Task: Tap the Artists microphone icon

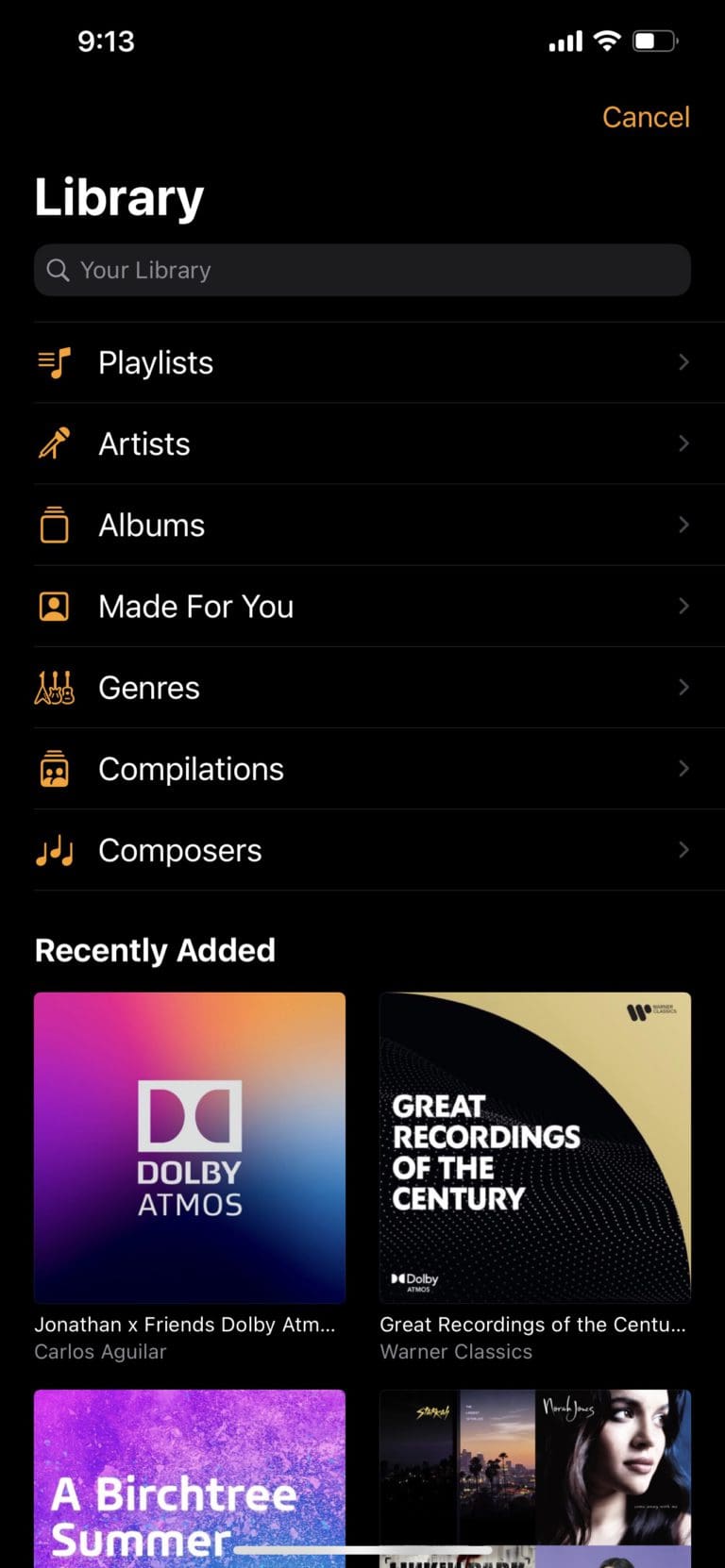Action: tap(55, 443)
